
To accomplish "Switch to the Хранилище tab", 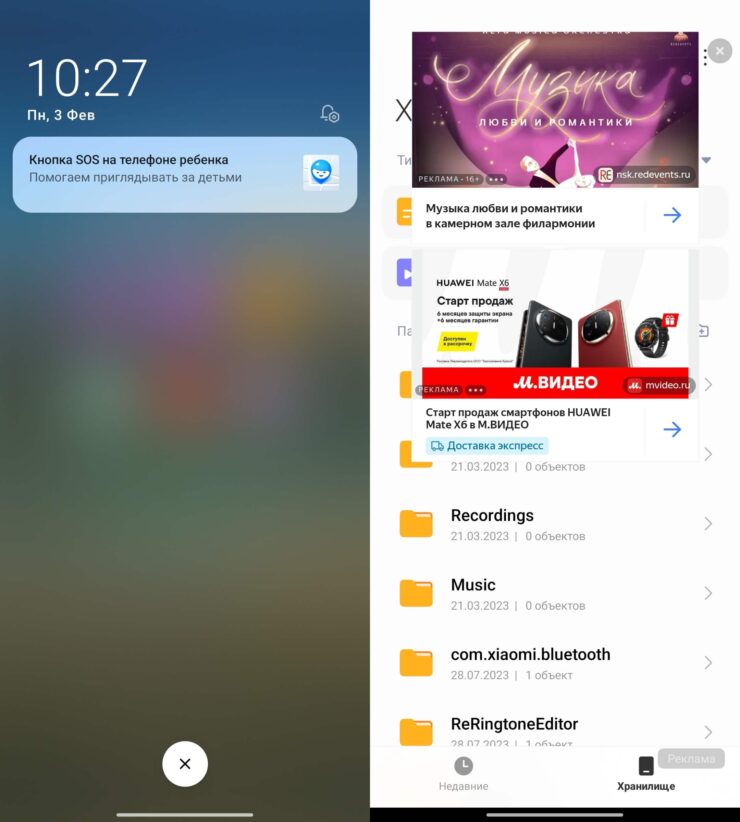I will [x=646, y=774].
